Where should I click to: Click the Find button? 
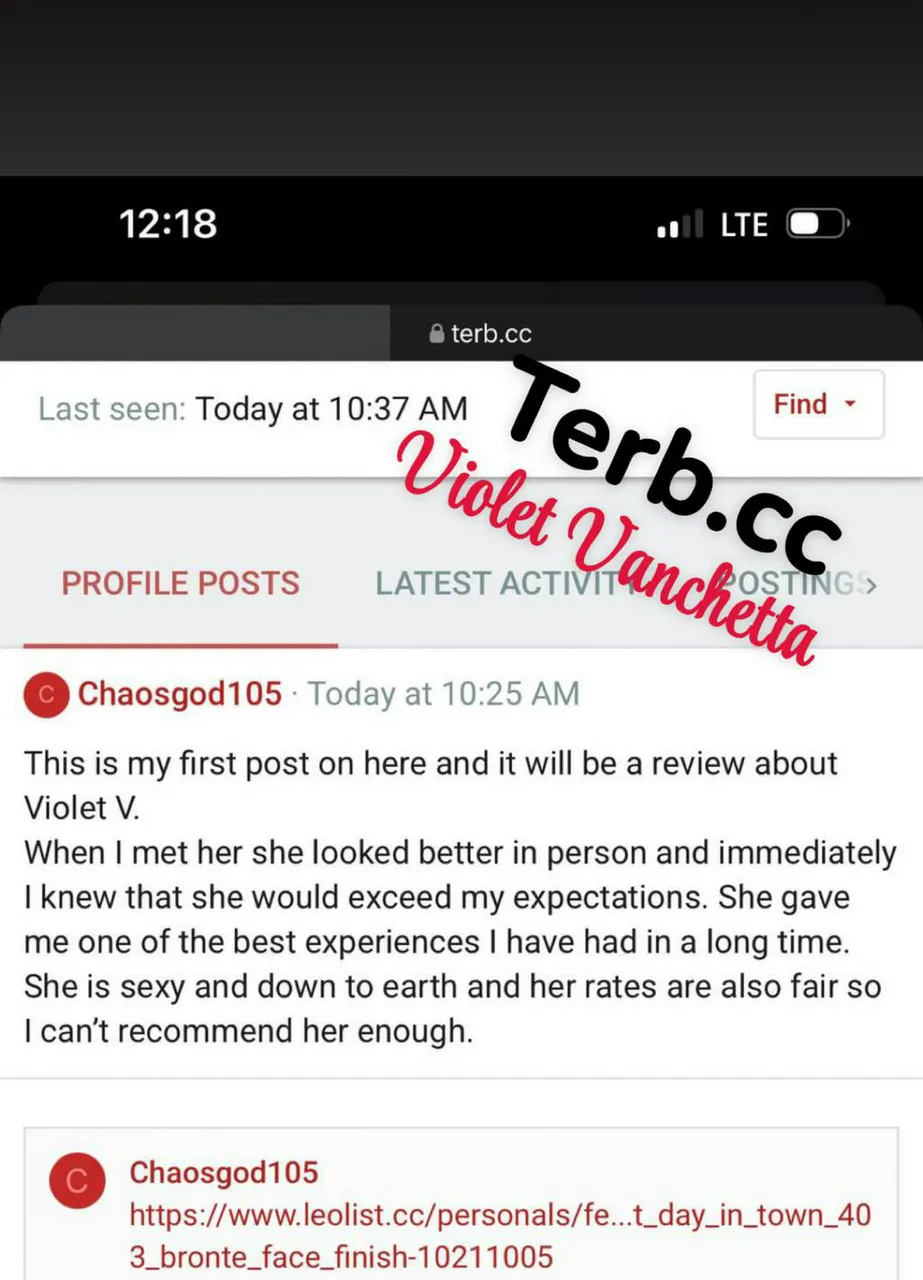click(x=798, y=404)
